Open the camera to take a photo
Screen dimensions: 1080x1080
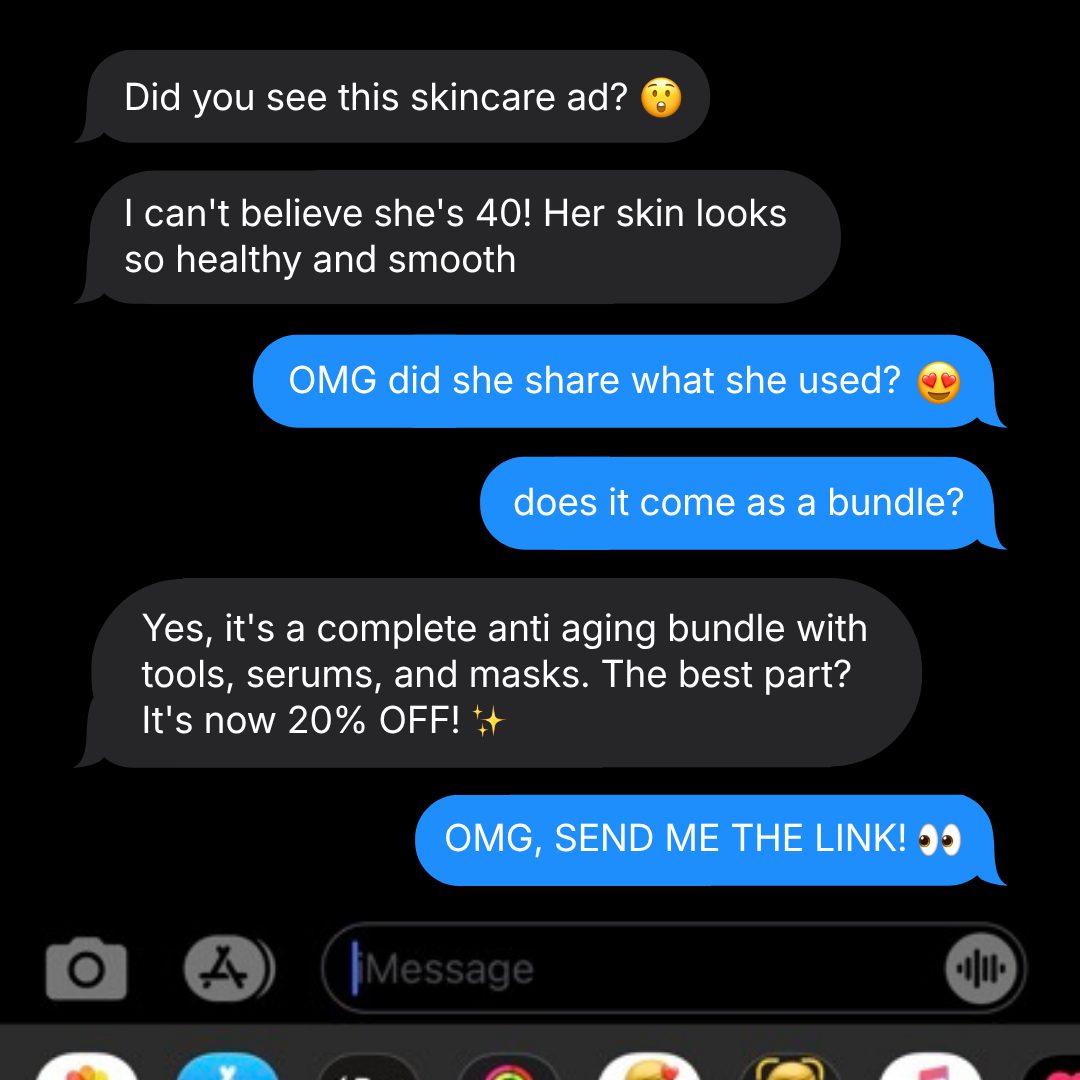click(x=86, y=968)
